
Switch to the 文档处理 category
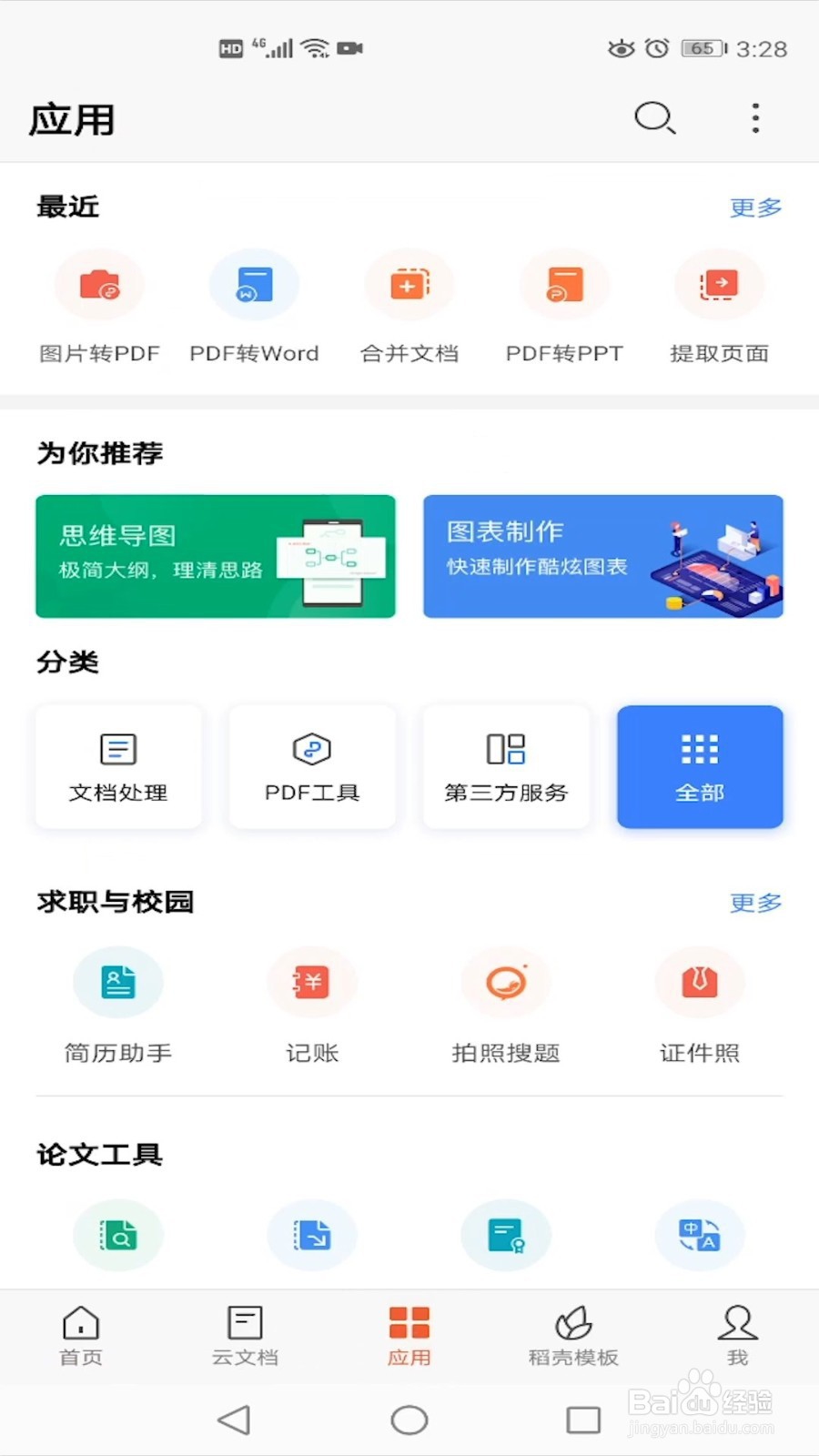[118, 767]
